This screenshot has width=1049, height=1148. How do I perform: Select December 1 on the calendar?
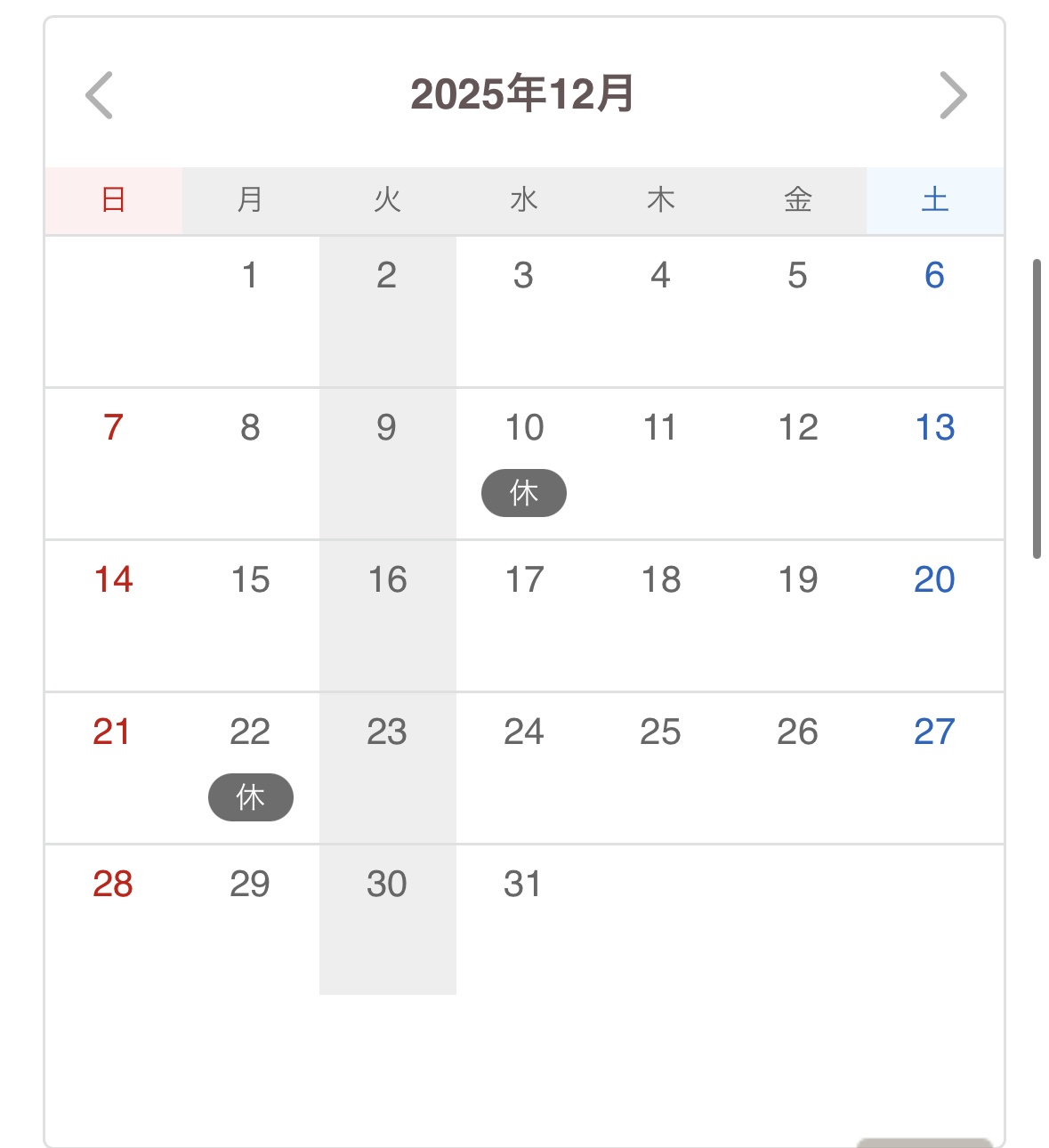[x=250, y=276]
